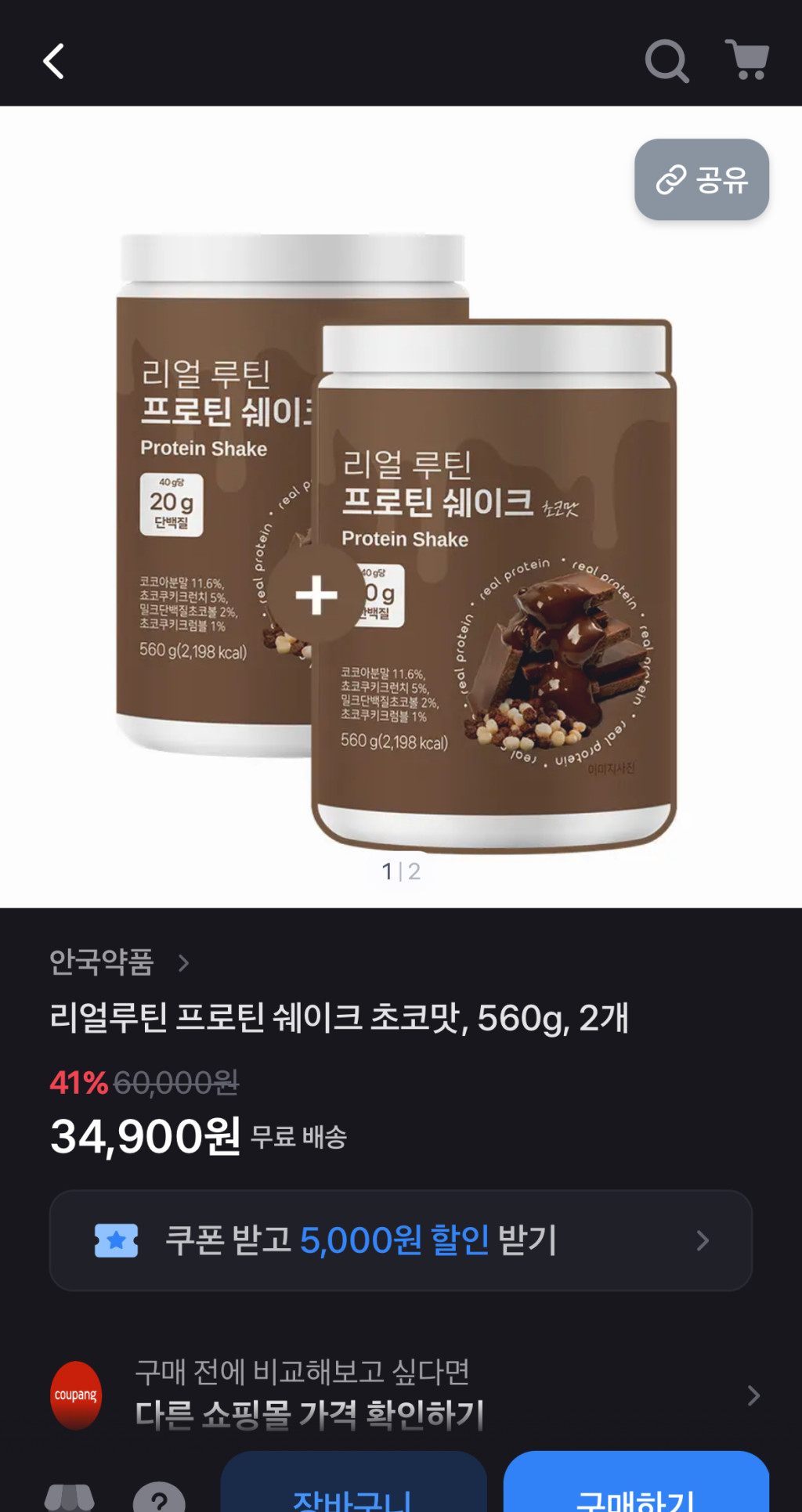Get the 5,000원 discount coupon

[x=400, y=1240]
